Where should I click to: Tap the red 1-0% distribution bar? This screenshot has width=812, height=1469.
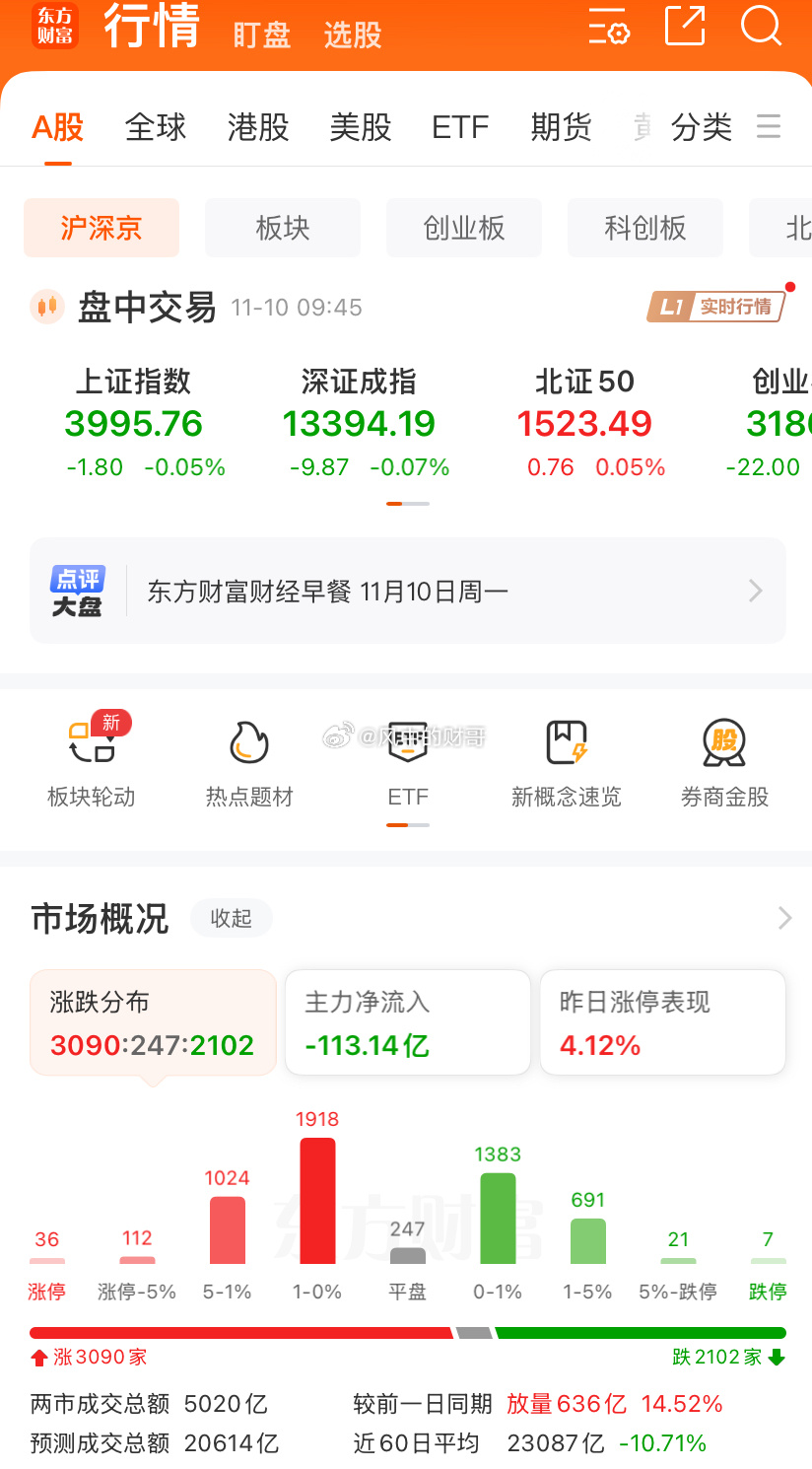coord(316,1203)
